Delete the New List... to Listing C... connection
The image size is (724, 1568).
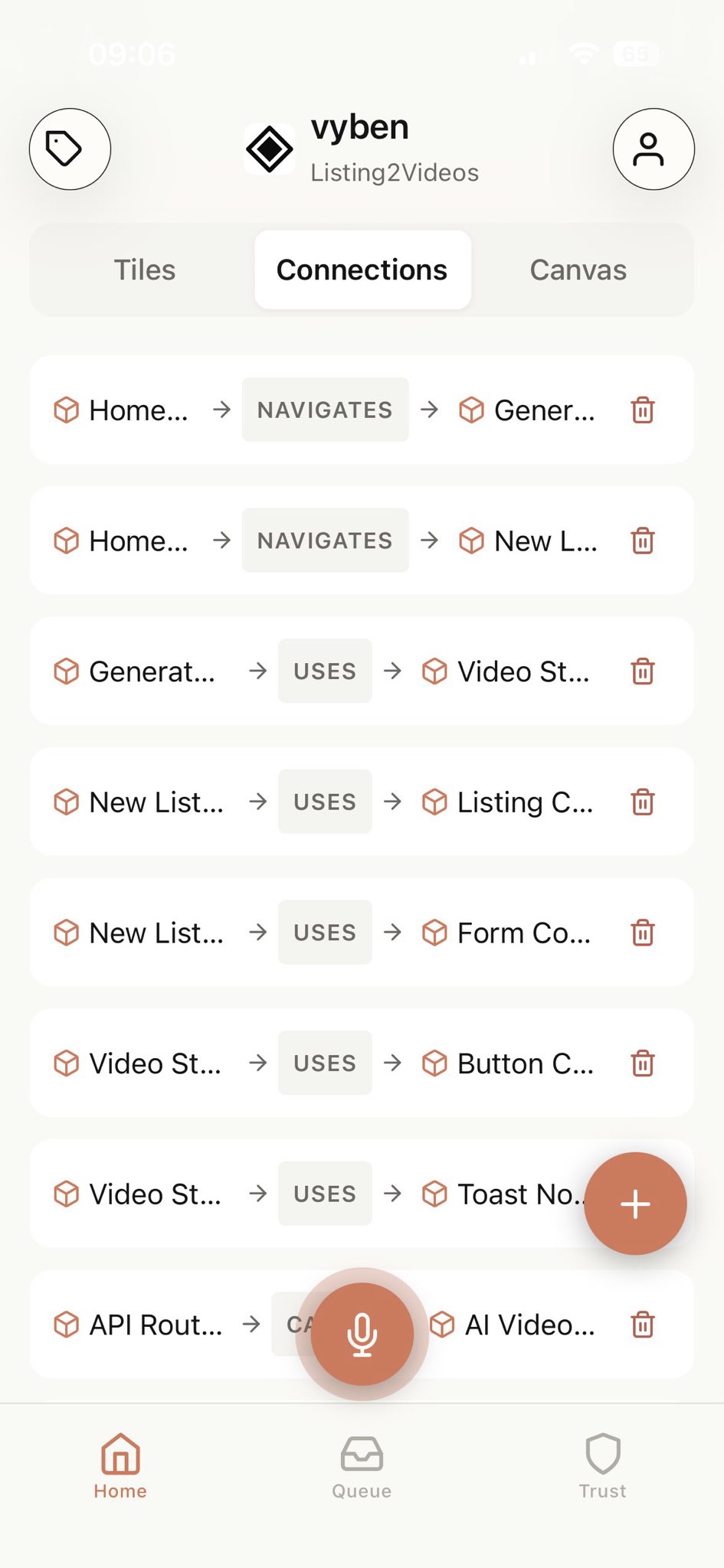(x=642, y=802)
